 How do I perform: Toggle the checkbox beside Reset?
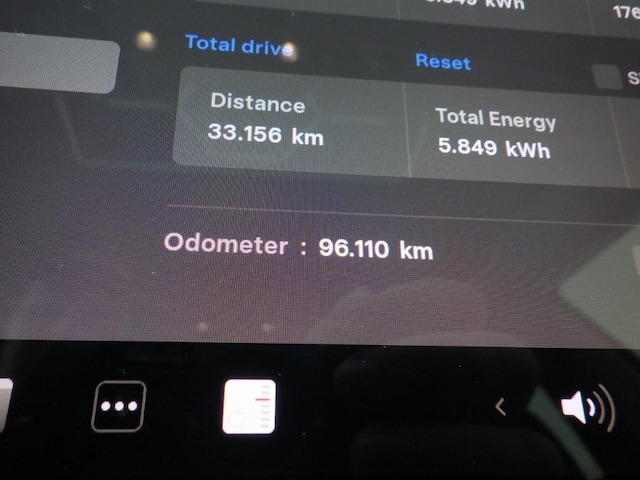coord(606,78)
